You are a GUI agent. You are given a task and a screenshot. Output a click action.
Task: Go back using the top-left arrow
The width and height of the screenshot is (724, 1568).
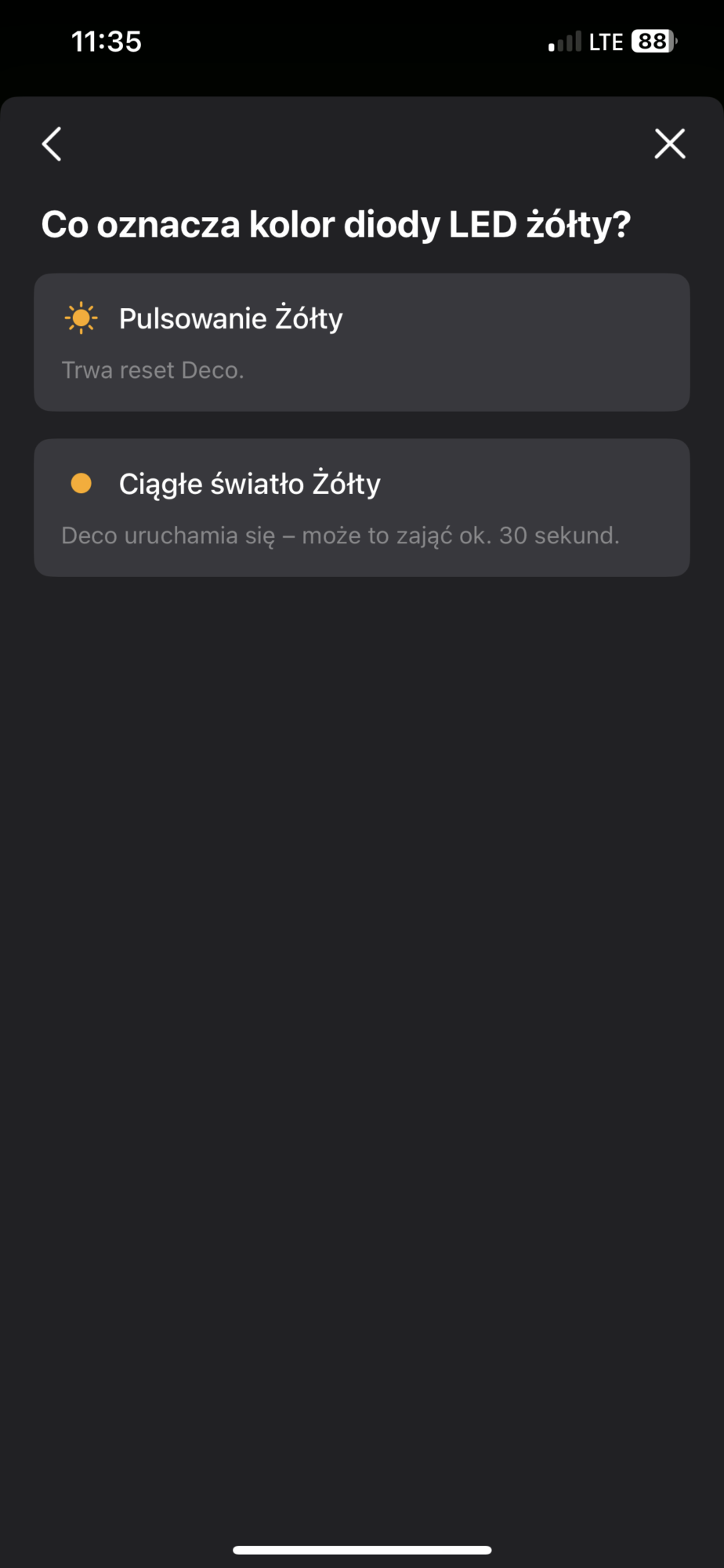(x=52, y=144)
